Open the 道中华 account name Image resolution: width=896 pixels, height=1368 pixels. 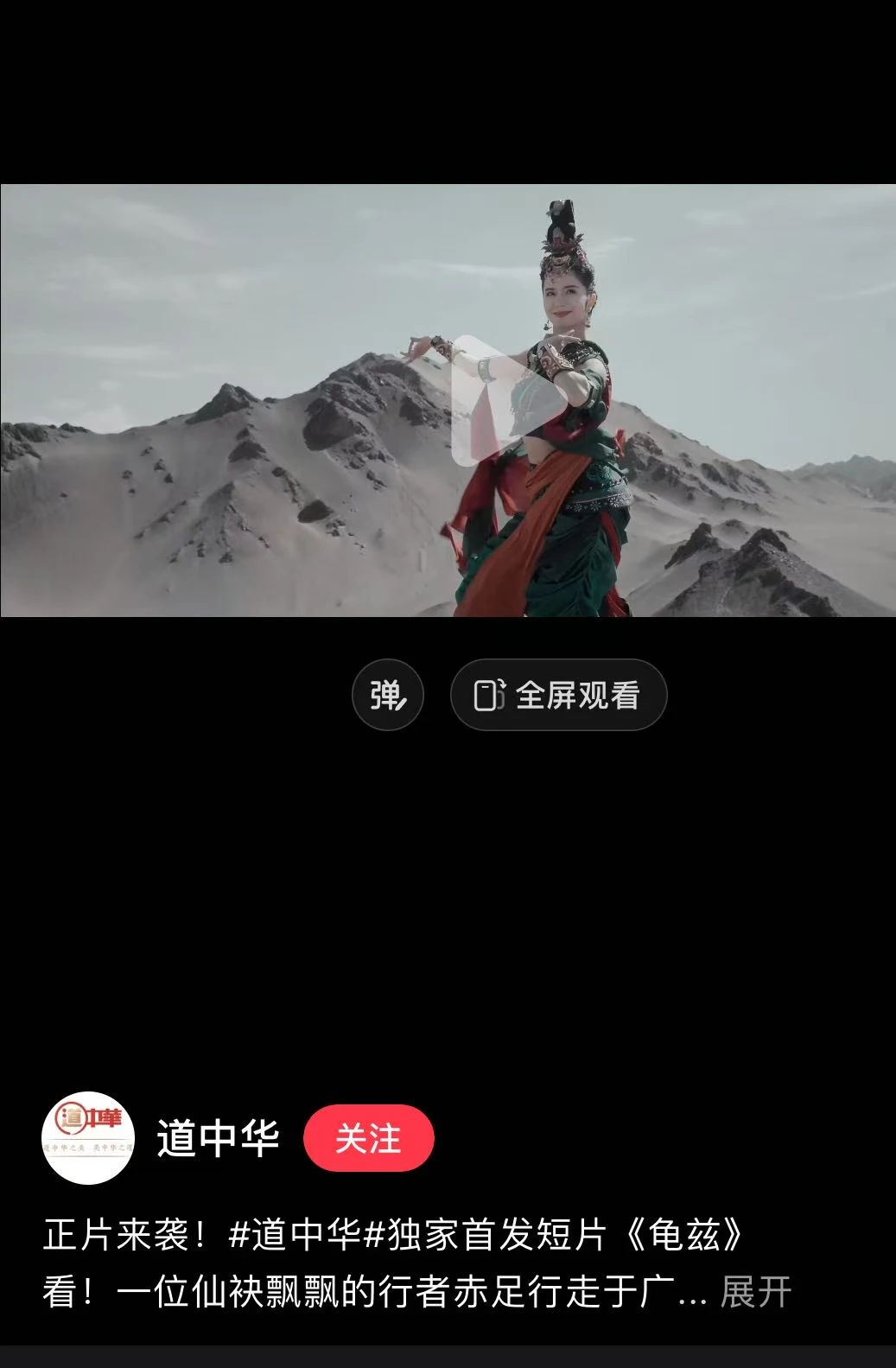point(218,1138)
